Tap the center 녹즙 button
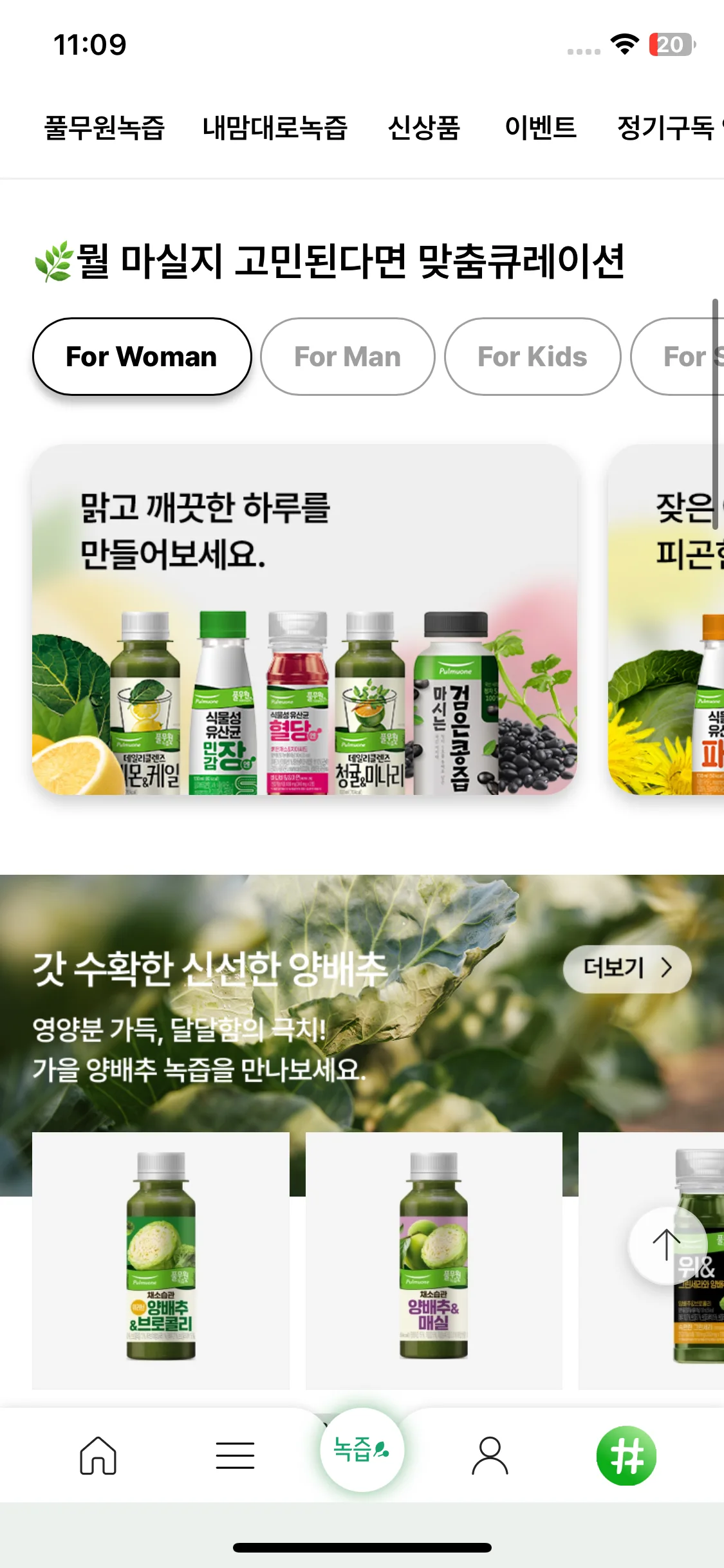 tap(362, 1450)
